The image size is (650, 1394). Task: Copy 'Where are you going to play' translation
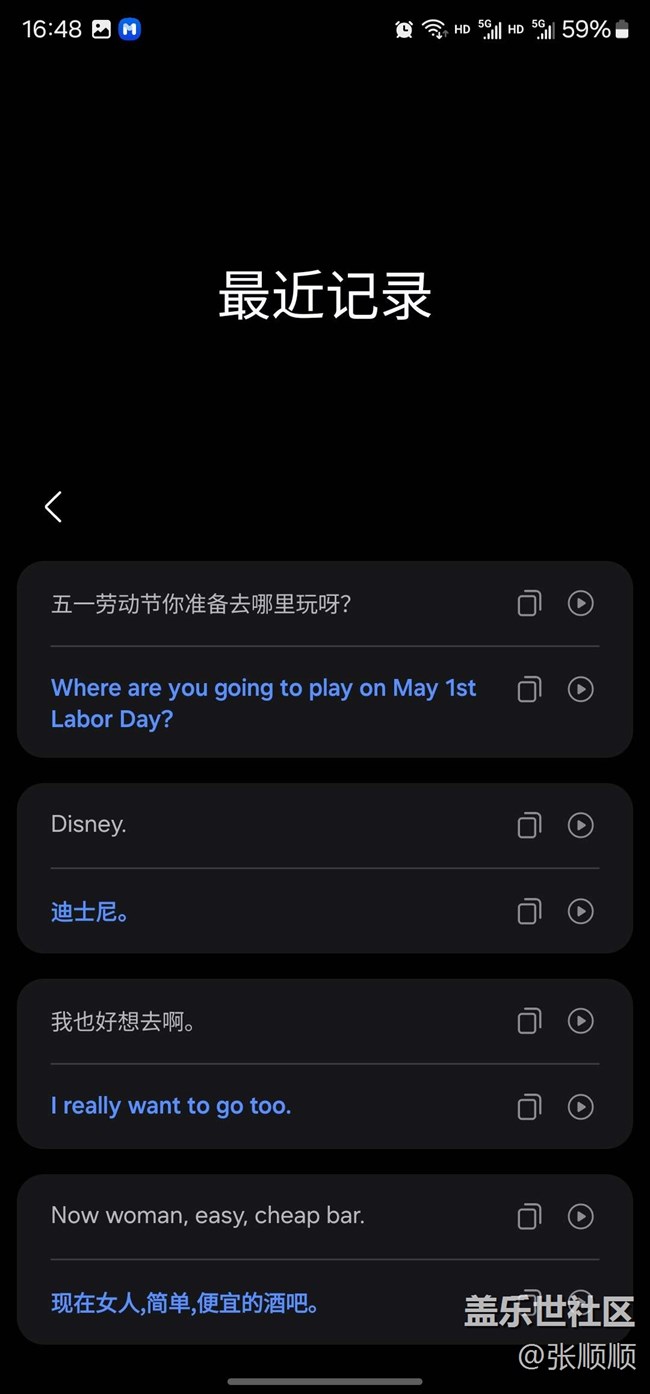tap(529, 689)
